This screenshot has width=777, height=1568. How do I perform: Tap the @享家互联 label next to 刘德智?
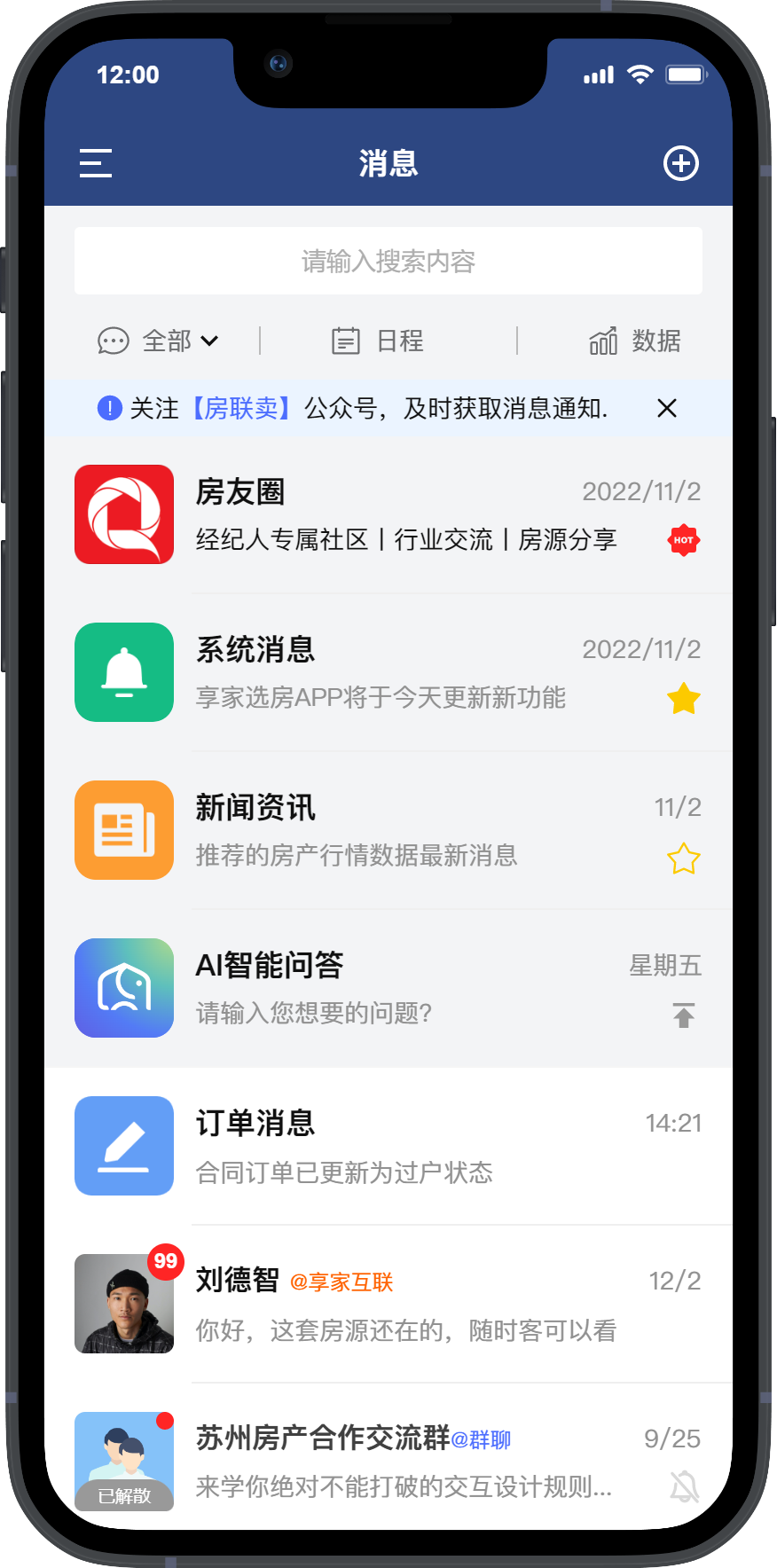(341, 1281)
